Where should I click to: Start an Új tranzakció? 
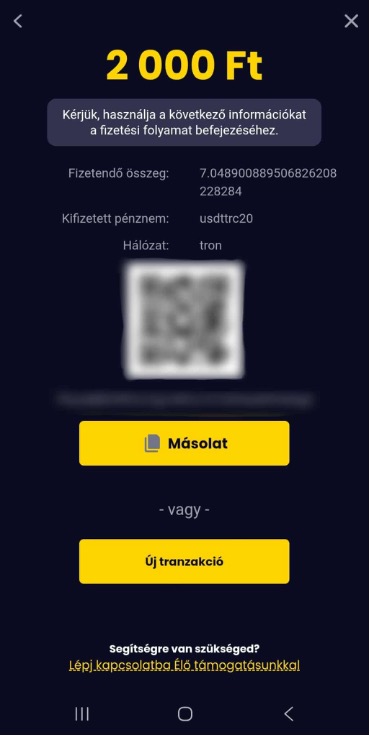[x=184, y=561]
